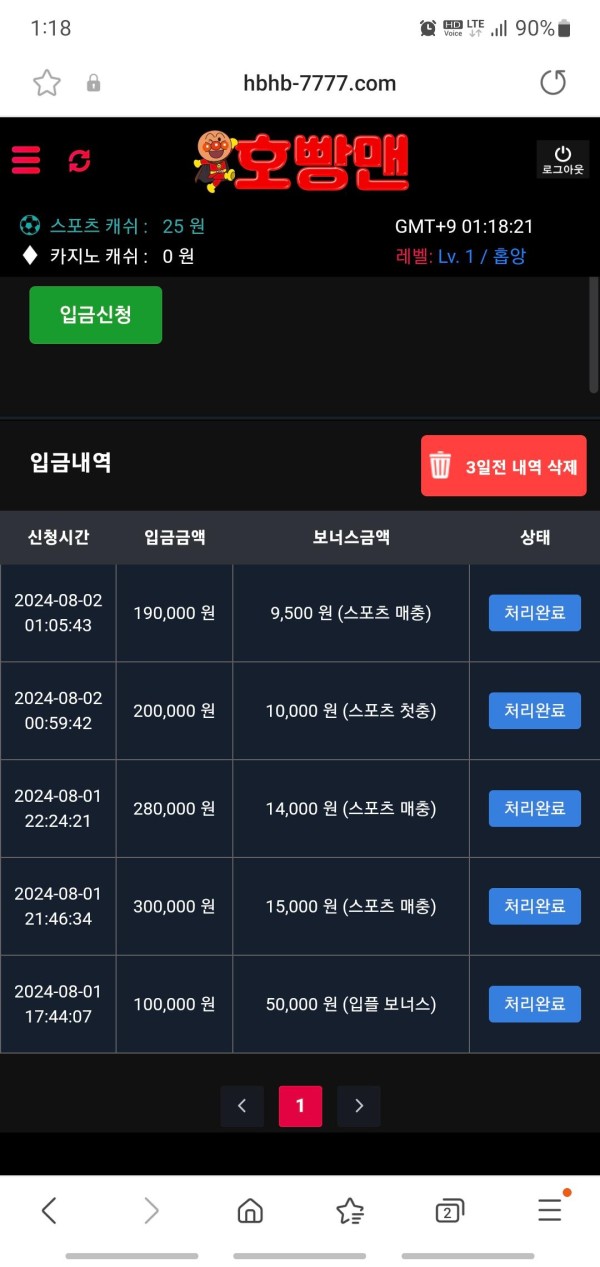Bookmark this site with the star icon

coord(47,83)
